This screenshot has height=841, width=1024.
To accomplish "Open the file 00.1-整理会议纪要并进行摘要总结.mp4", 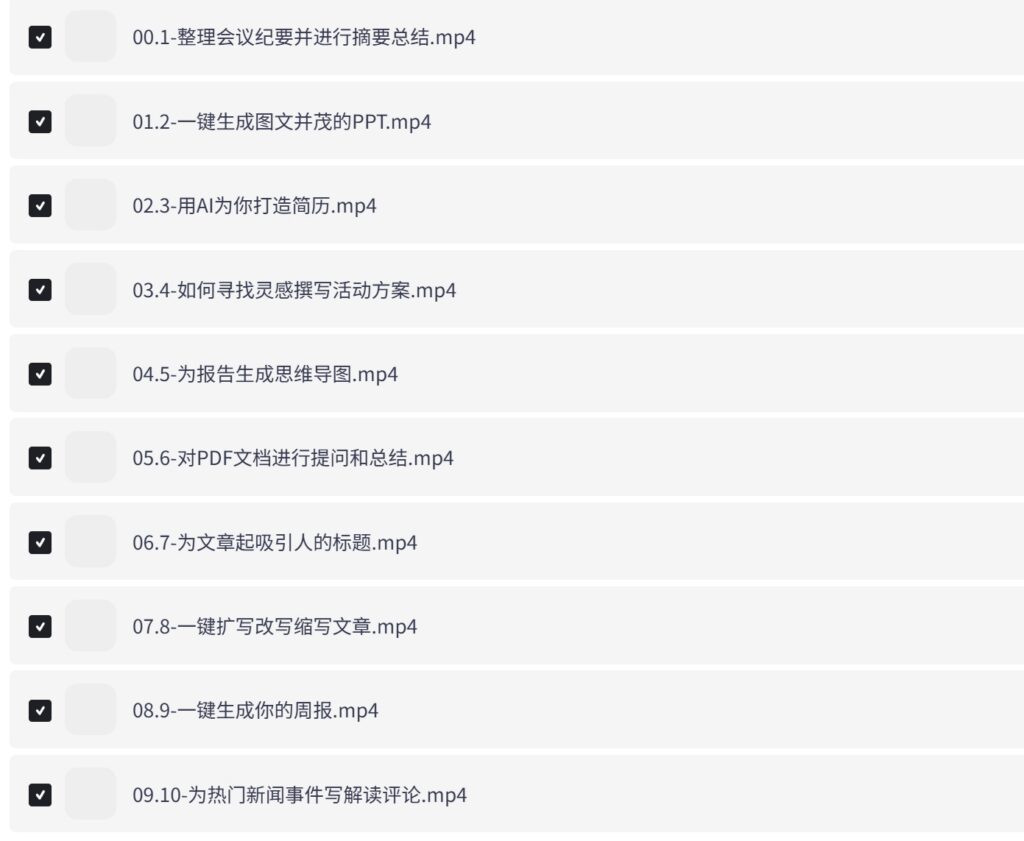I will click(304, 38).
